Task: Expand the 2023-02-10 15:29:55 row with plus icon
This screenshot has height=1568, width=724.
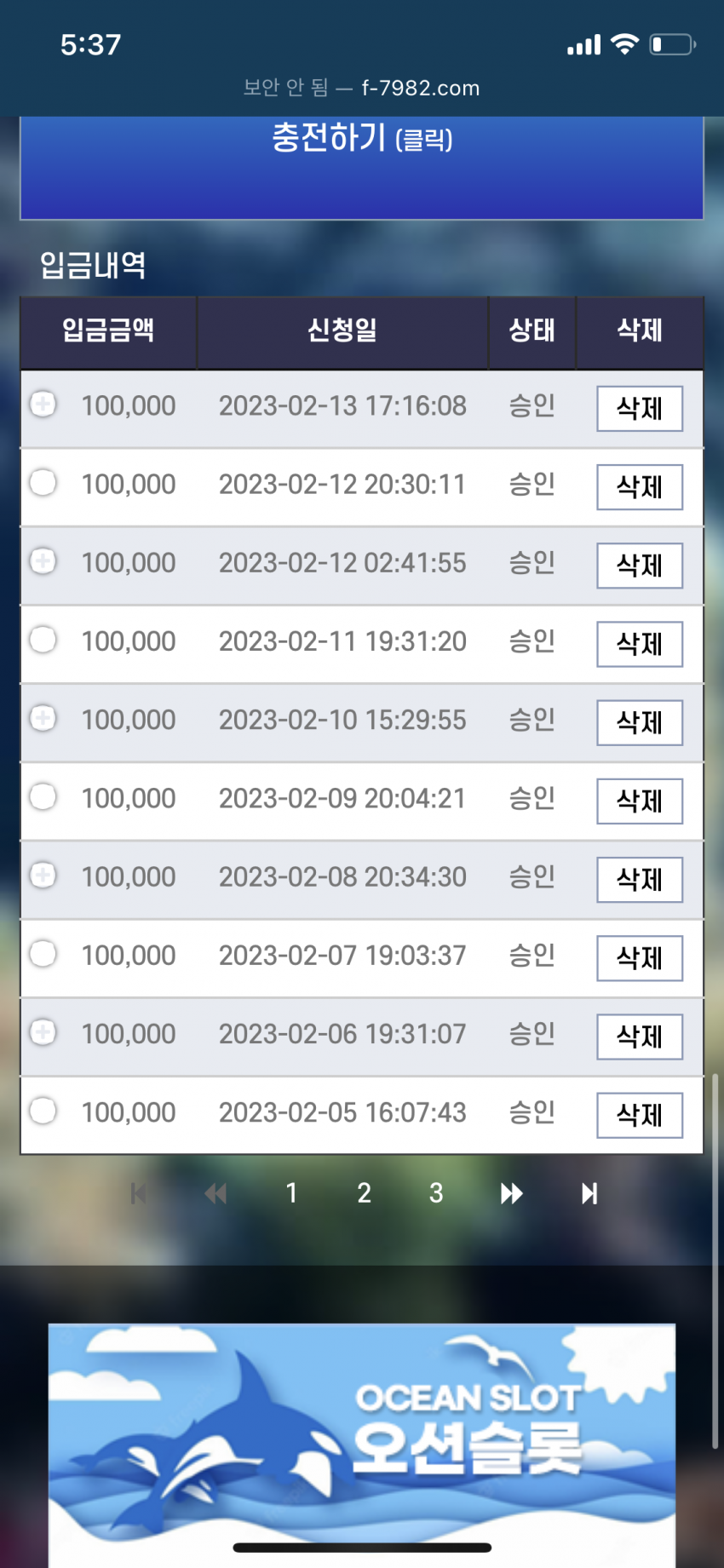Action: (x=43, y=718)
